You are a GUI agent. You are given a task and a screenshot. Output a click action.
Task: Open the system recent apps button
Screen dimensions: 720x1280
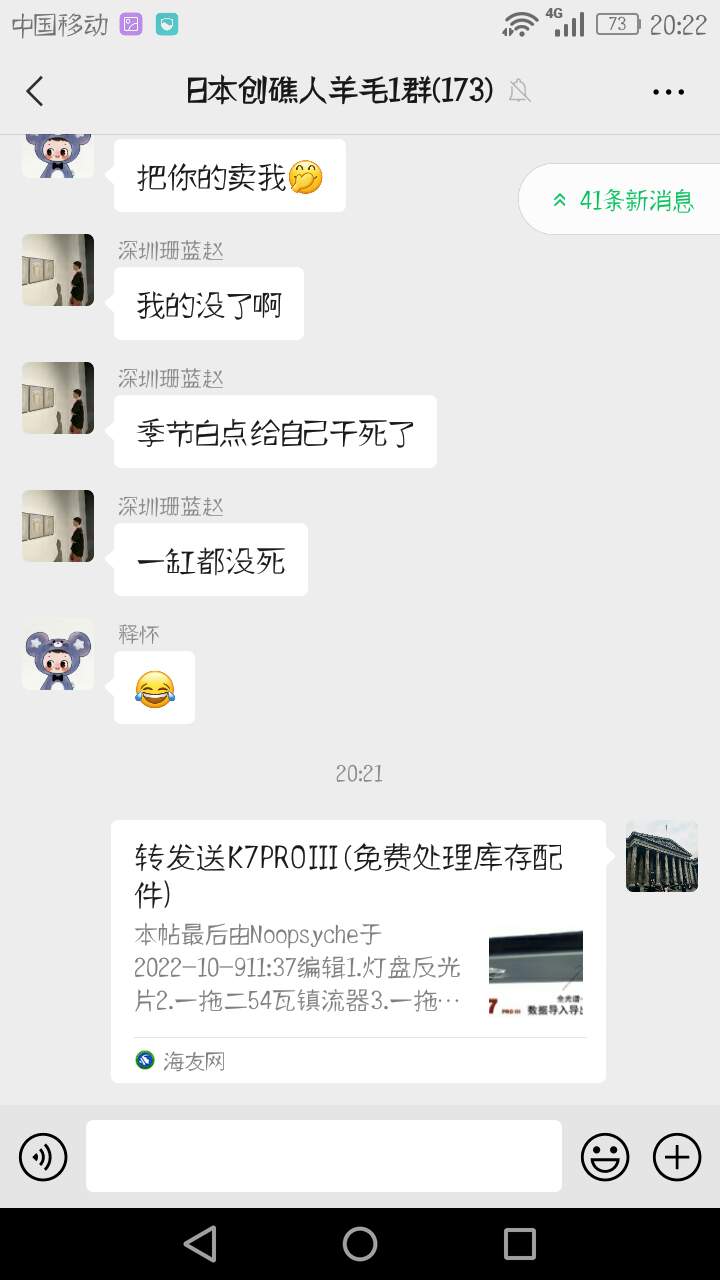(x=520, y=1244)
